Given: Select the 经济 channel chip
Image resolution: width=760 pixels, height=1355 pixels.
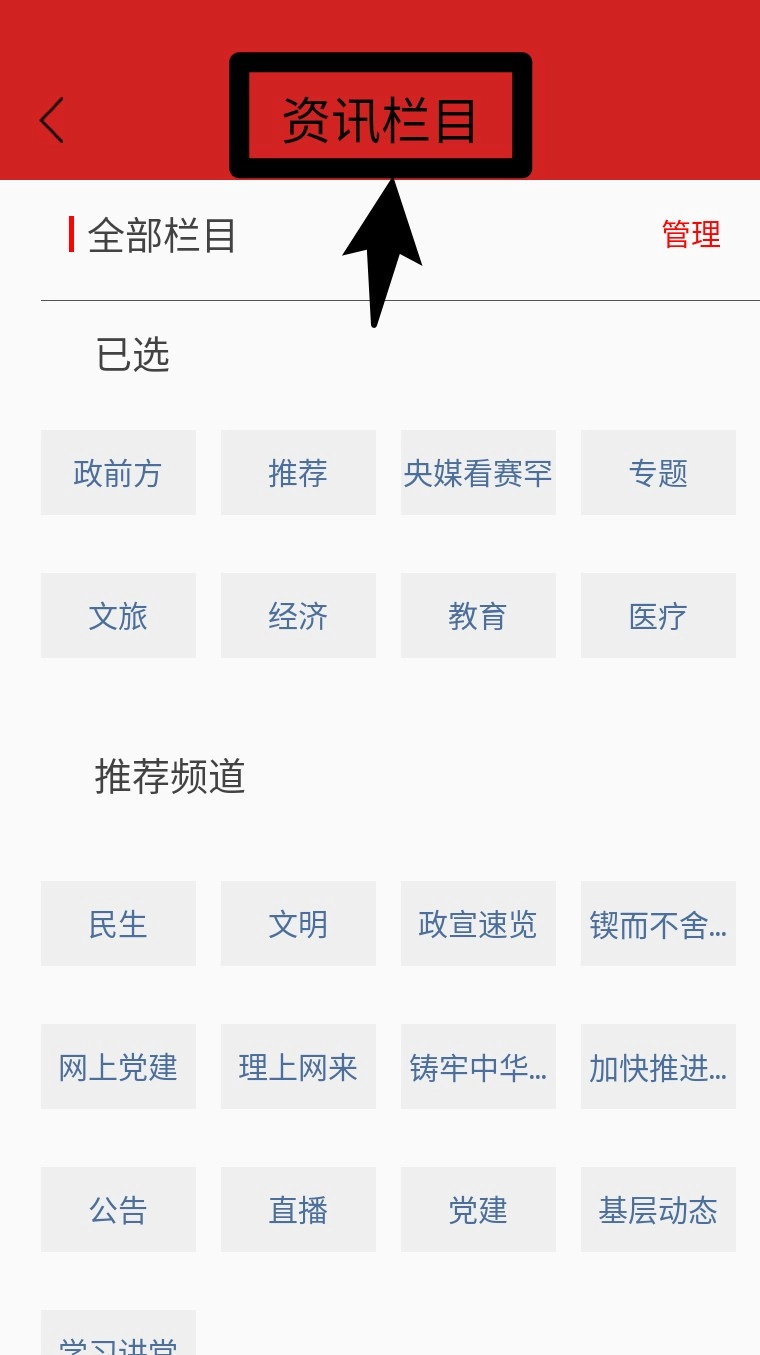Looking at the screenshot, I should (298, 616).
